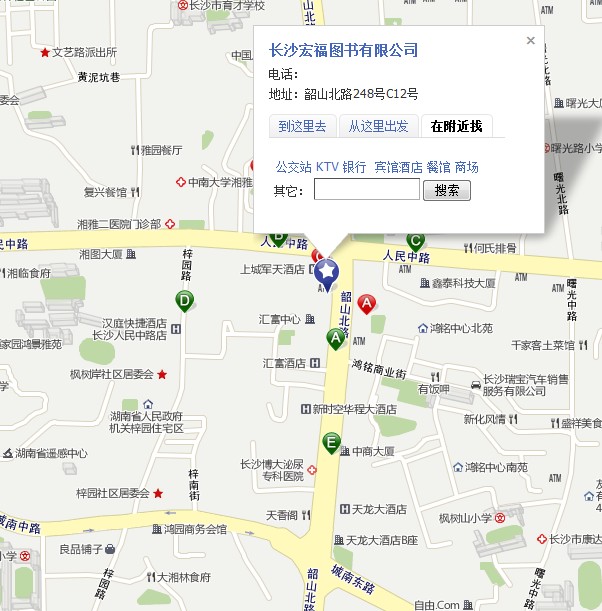This screenshot has height=611, width=602.
Task: Open the 长沙宏福图书有限公司 title link
Action: coord(343,50)
